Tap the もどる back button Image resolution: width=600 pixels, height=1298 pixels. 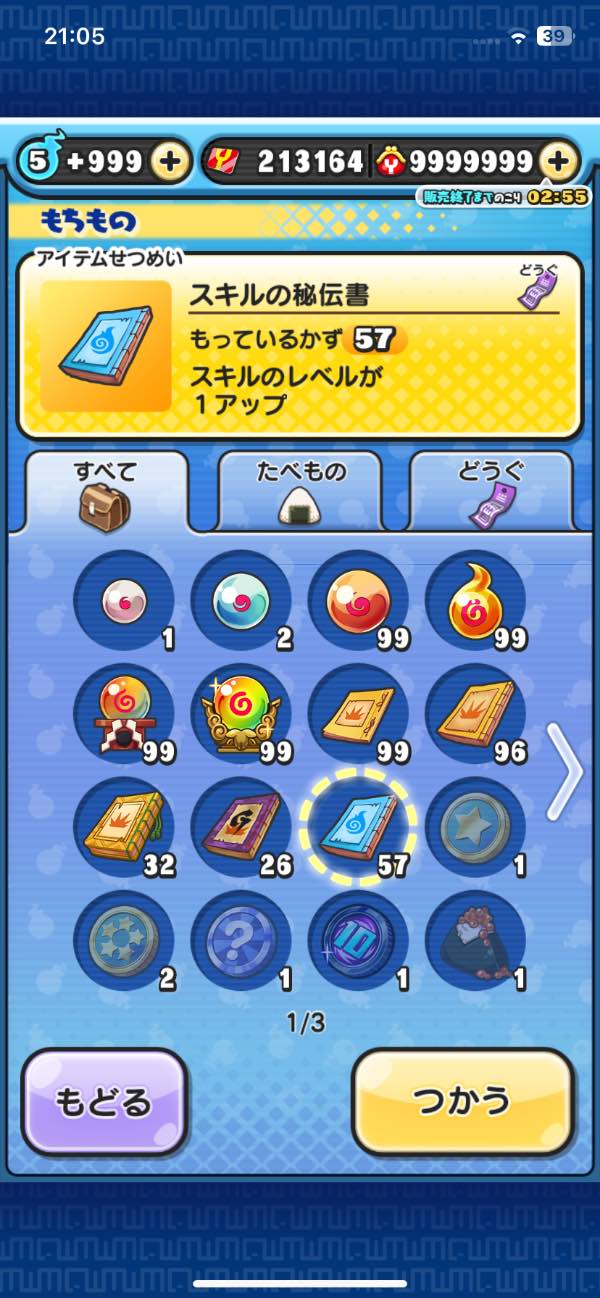point(104,1102)
